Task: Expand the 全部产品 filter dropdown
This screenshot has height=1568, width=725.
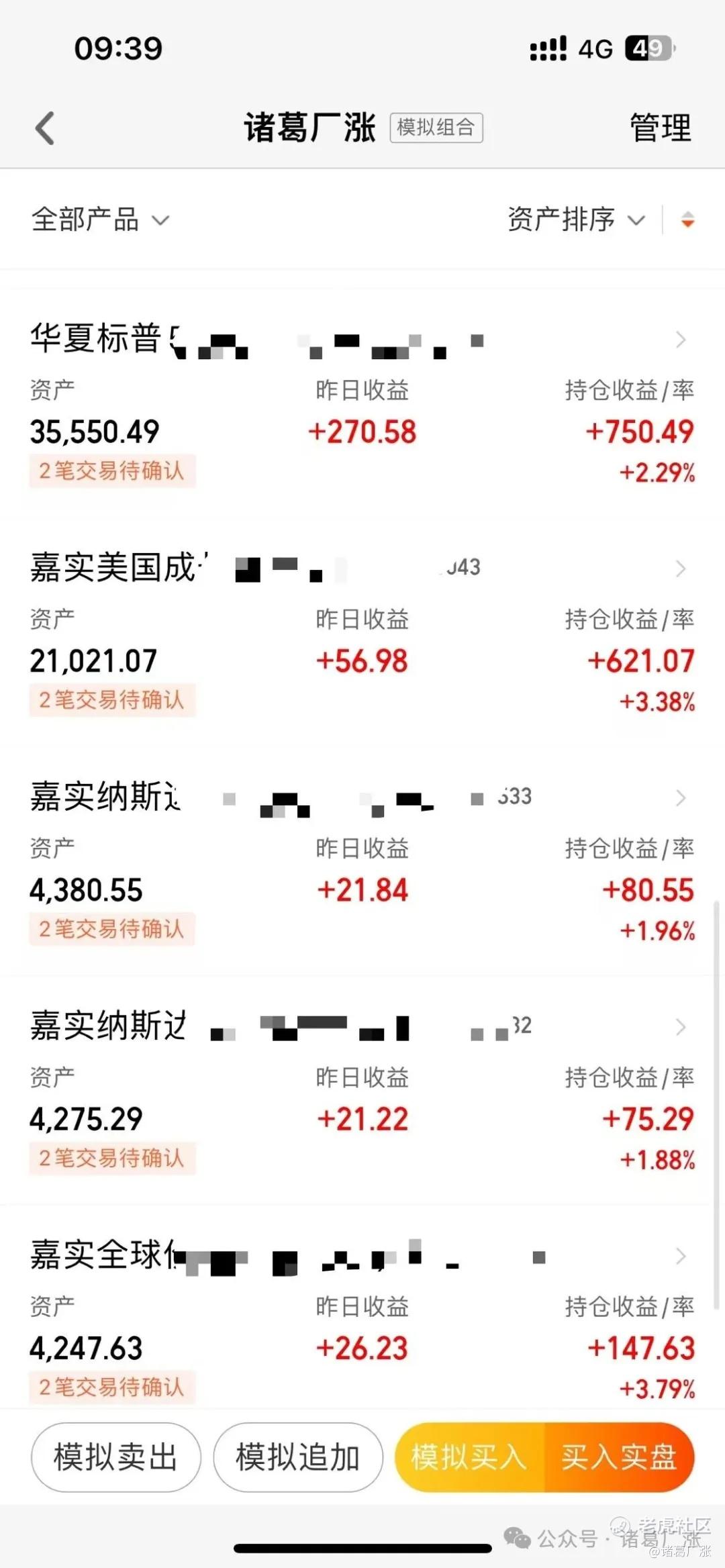Action: tap(100, 219)
